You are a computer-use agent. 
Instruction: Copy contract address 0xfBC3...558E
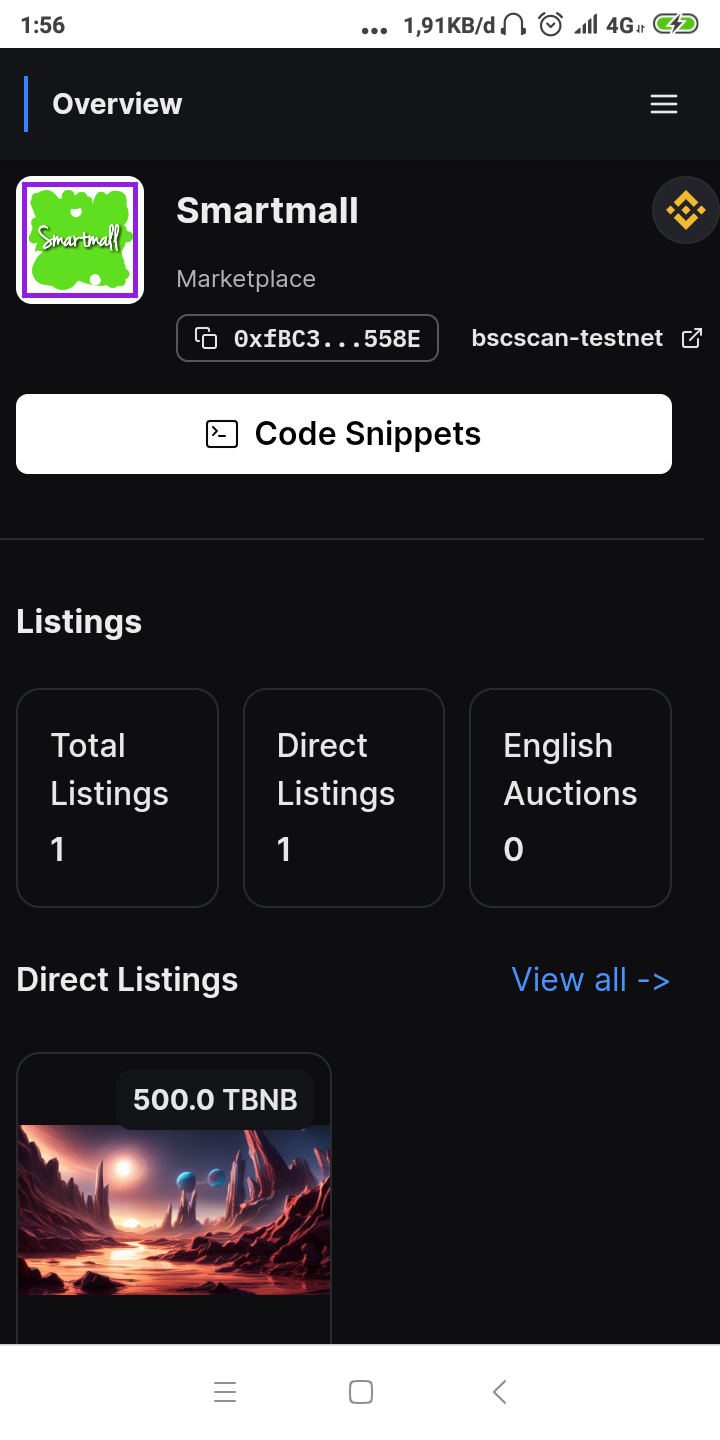click(307, 339)
